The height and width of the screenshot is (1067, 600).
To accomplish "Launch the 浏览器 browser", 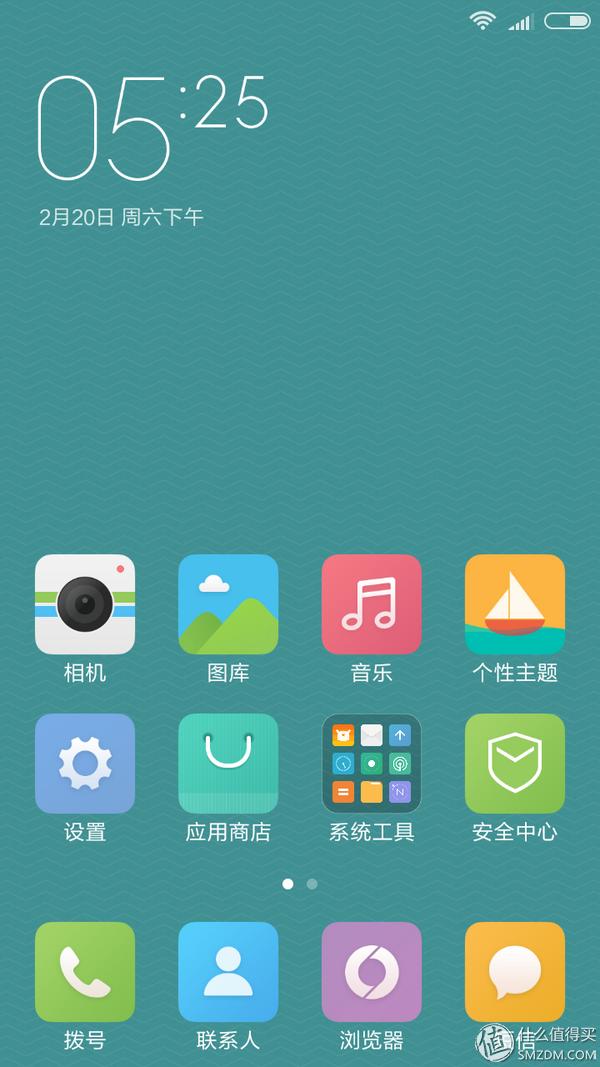I will click(371, 971).
